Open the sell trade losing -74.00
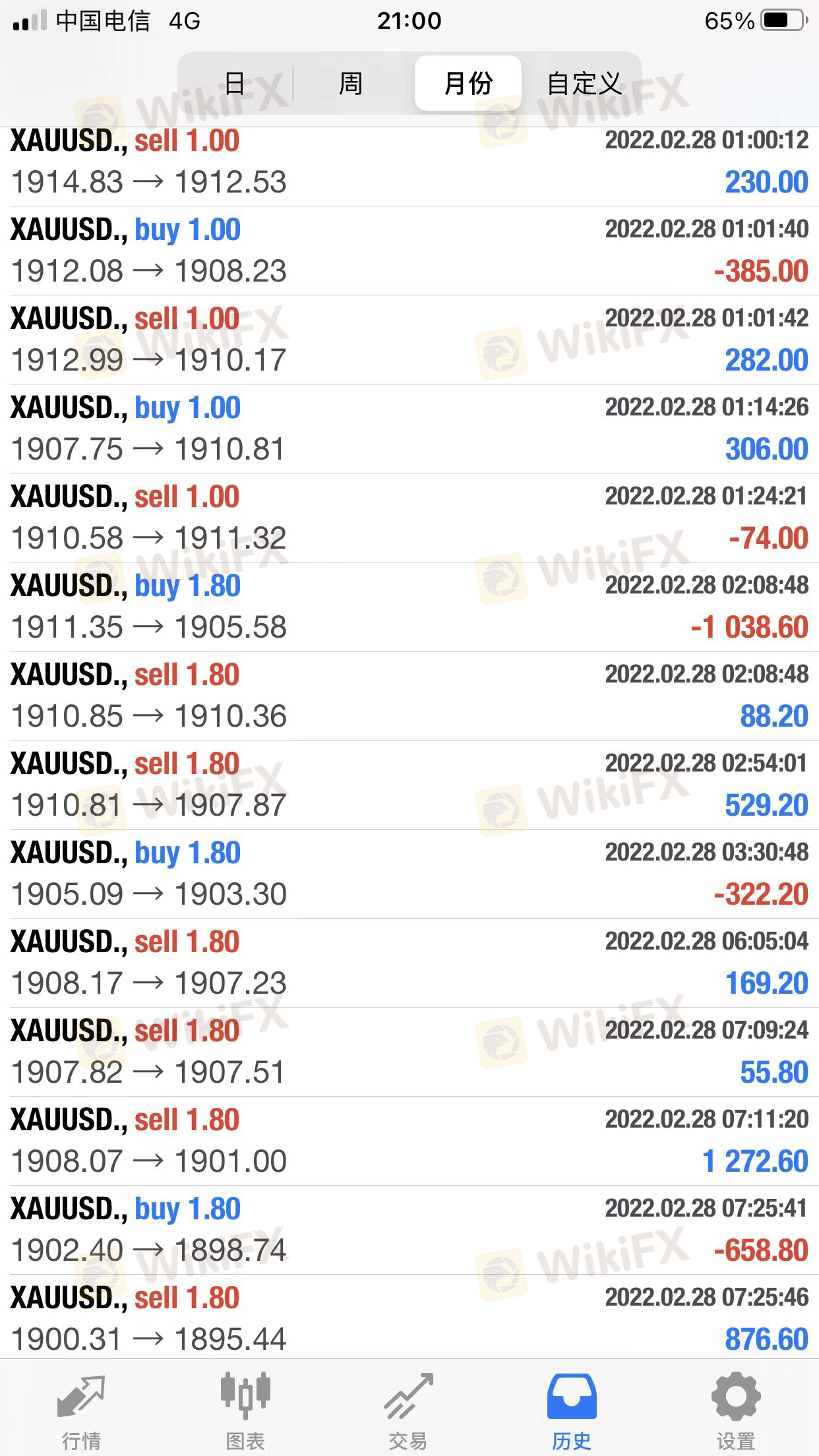This screenshot has width=819, height=1456. [x=409, y=518]
